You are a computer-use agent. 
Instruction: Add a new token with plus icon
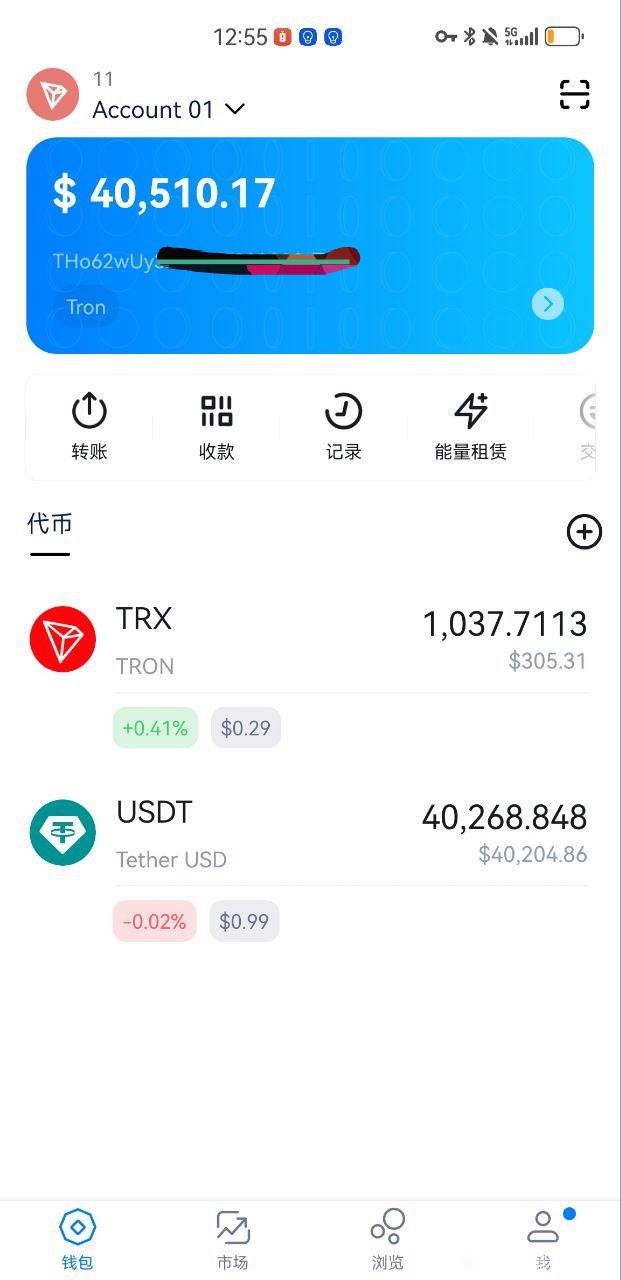coord(584,532)
